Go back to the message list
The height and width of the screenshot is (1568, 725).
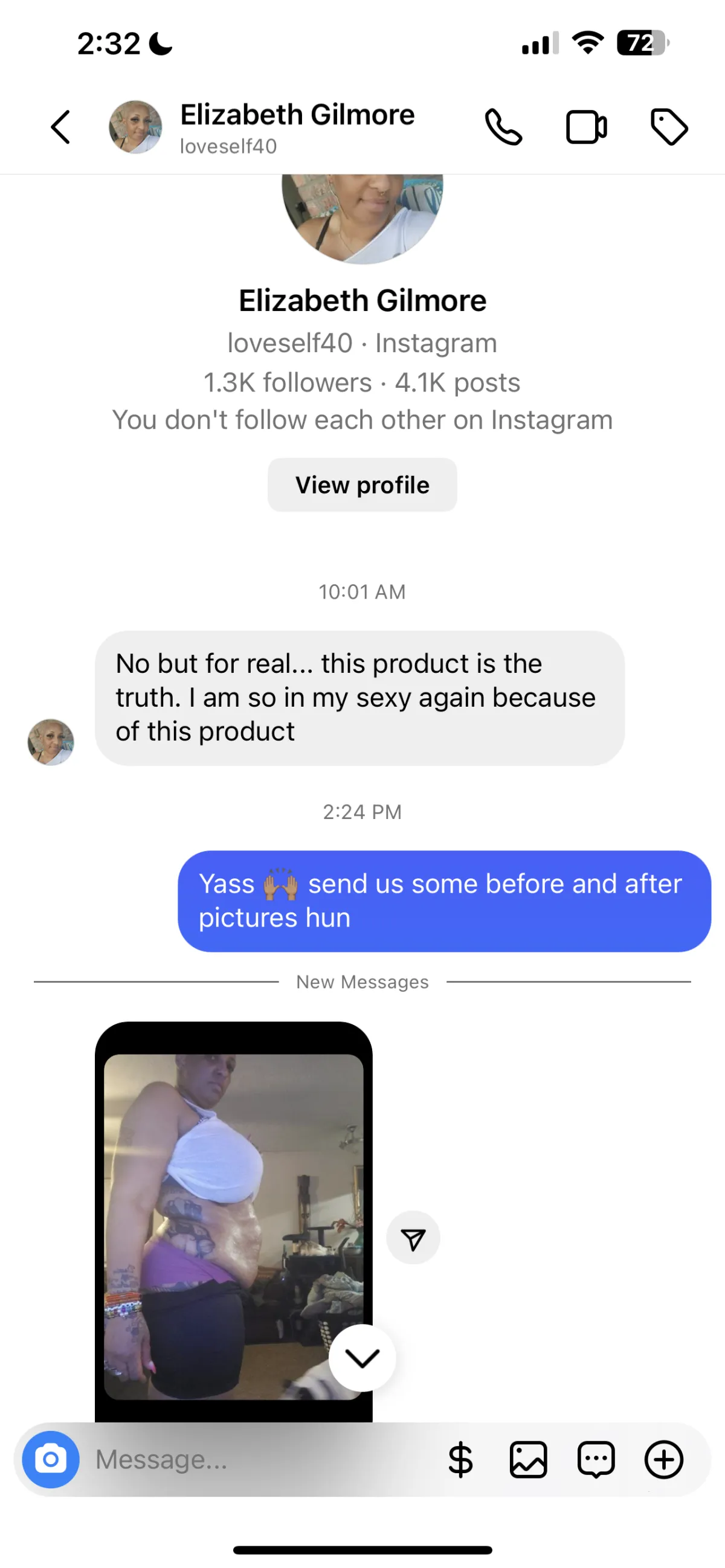60,127
